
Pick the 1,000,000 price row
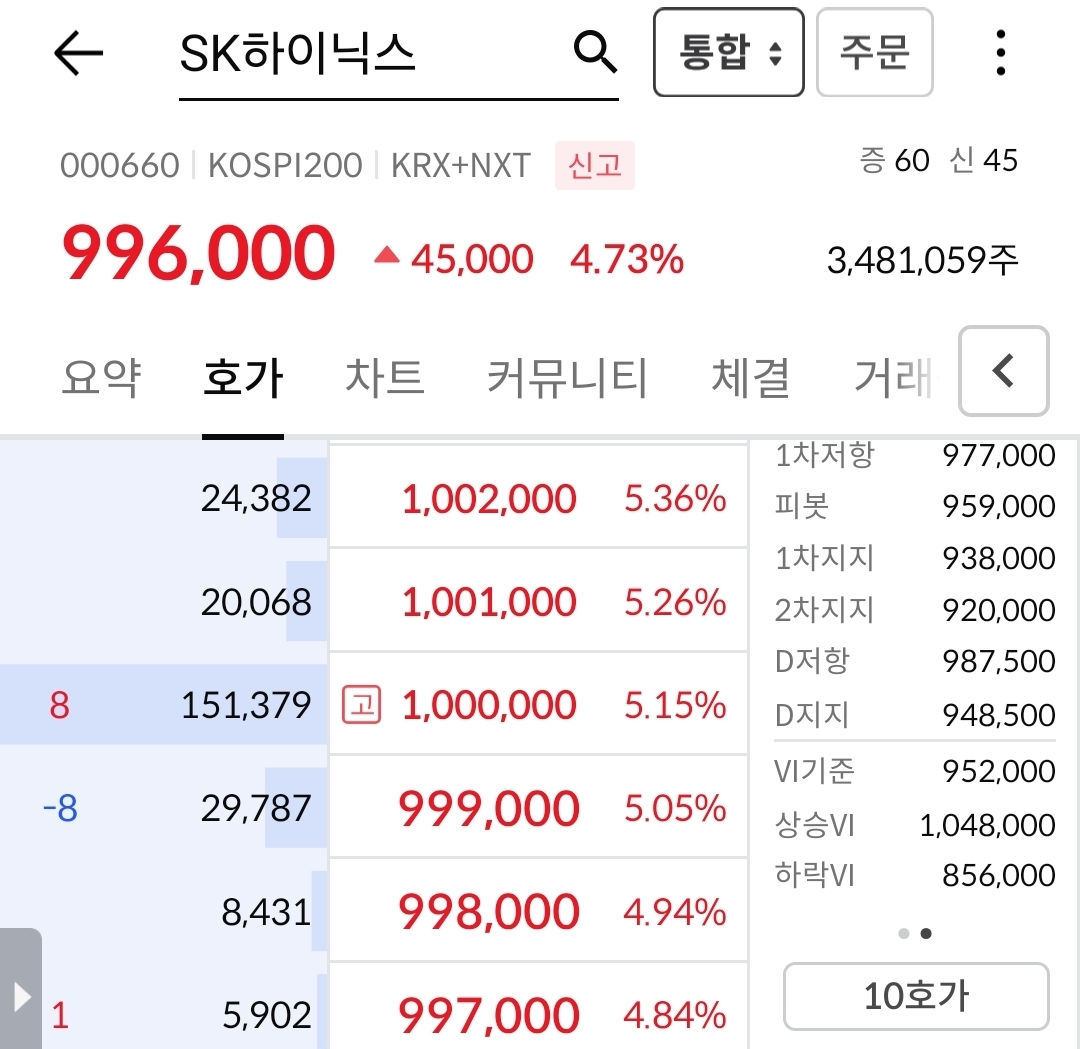point(538,705)
